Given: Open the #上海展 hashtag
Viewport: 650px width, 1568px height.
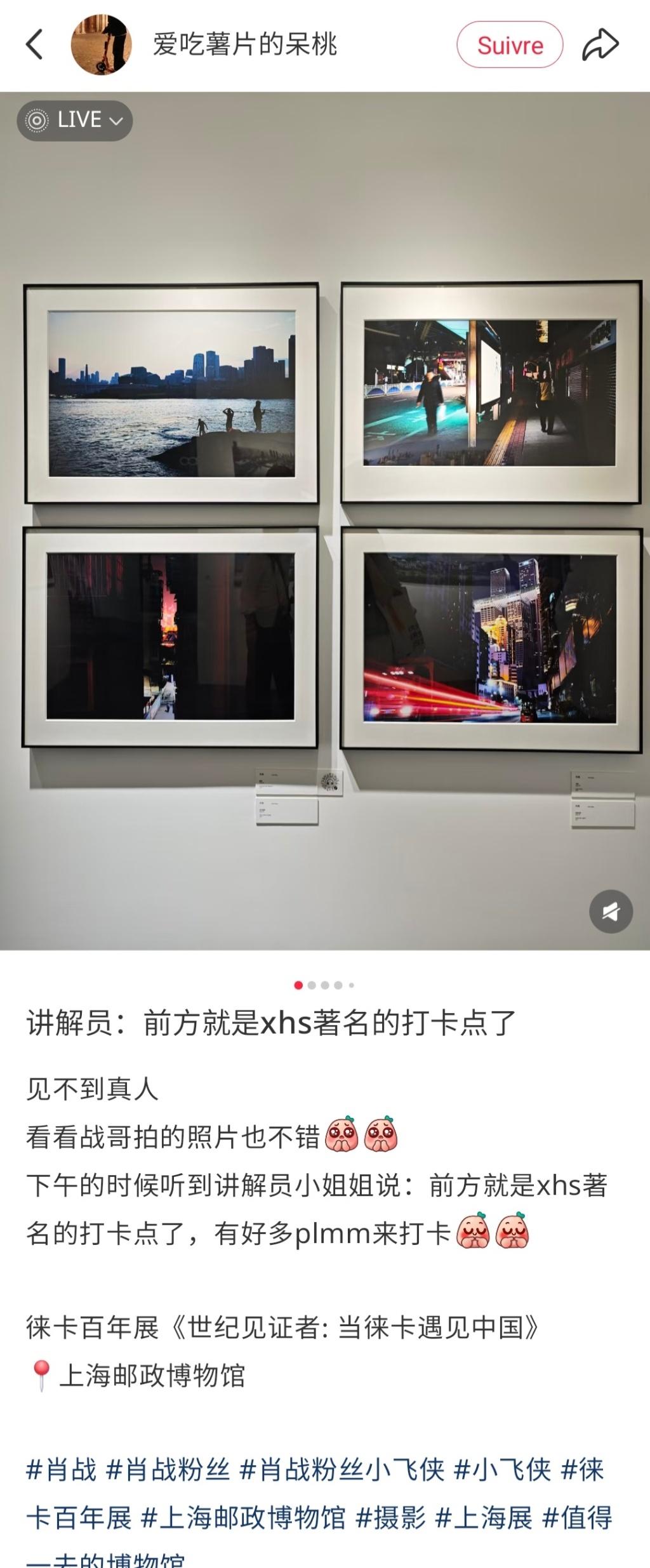Looking at the screenshot, I should (x=484, y=1518).
